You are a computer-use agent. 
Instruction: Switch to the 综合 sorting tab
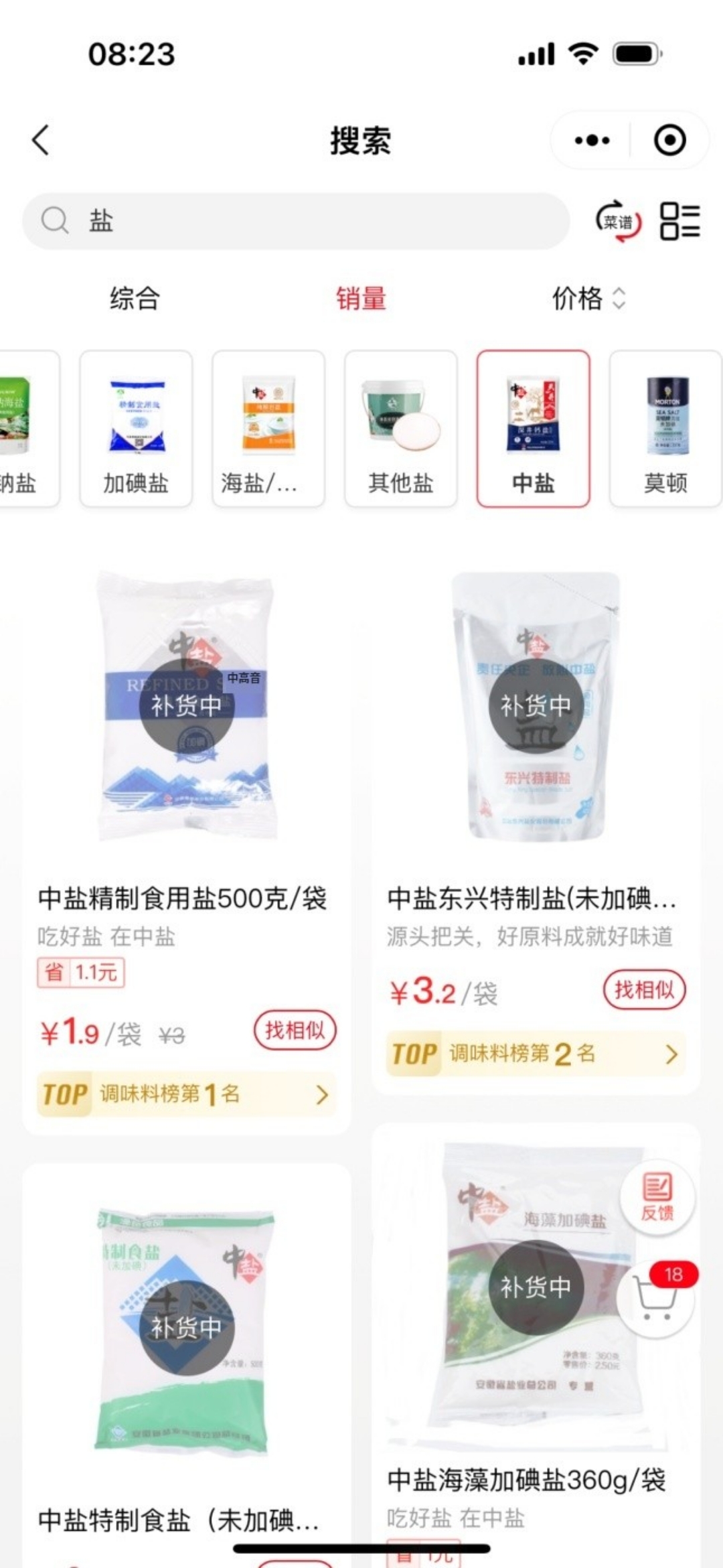[x=135, y=299]
